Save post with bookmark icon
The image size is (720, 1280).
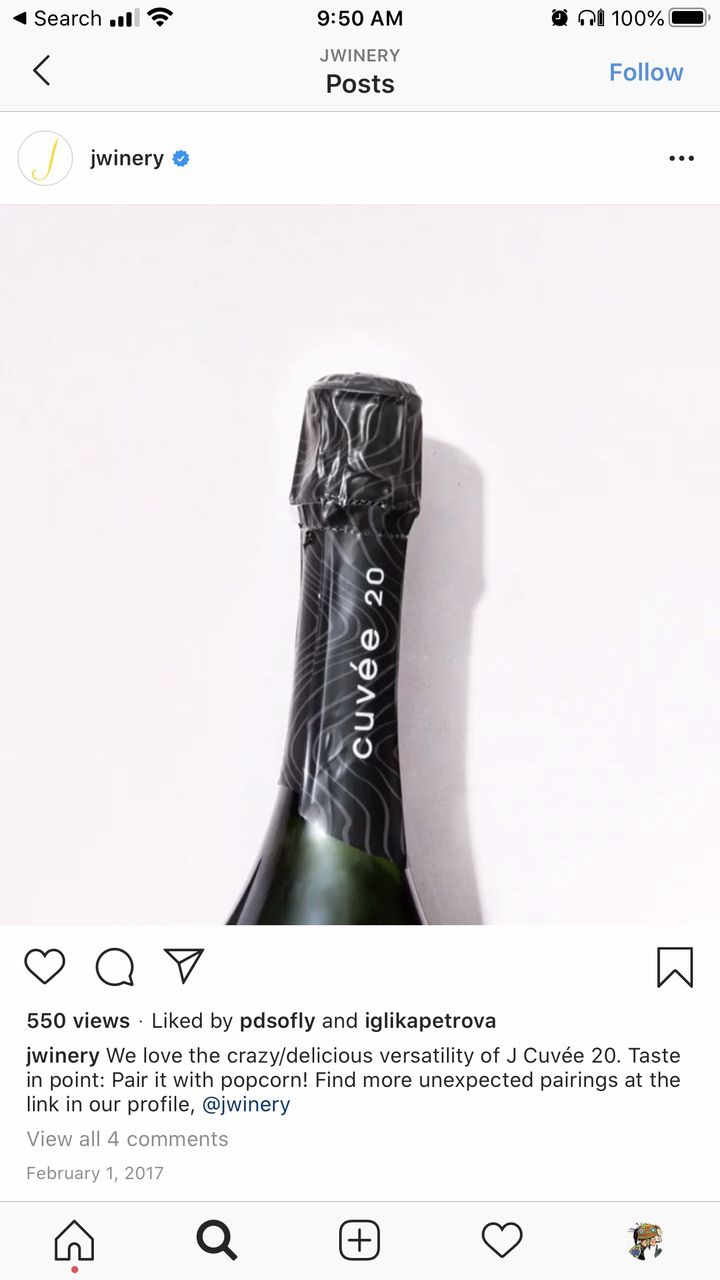(675, 966)
